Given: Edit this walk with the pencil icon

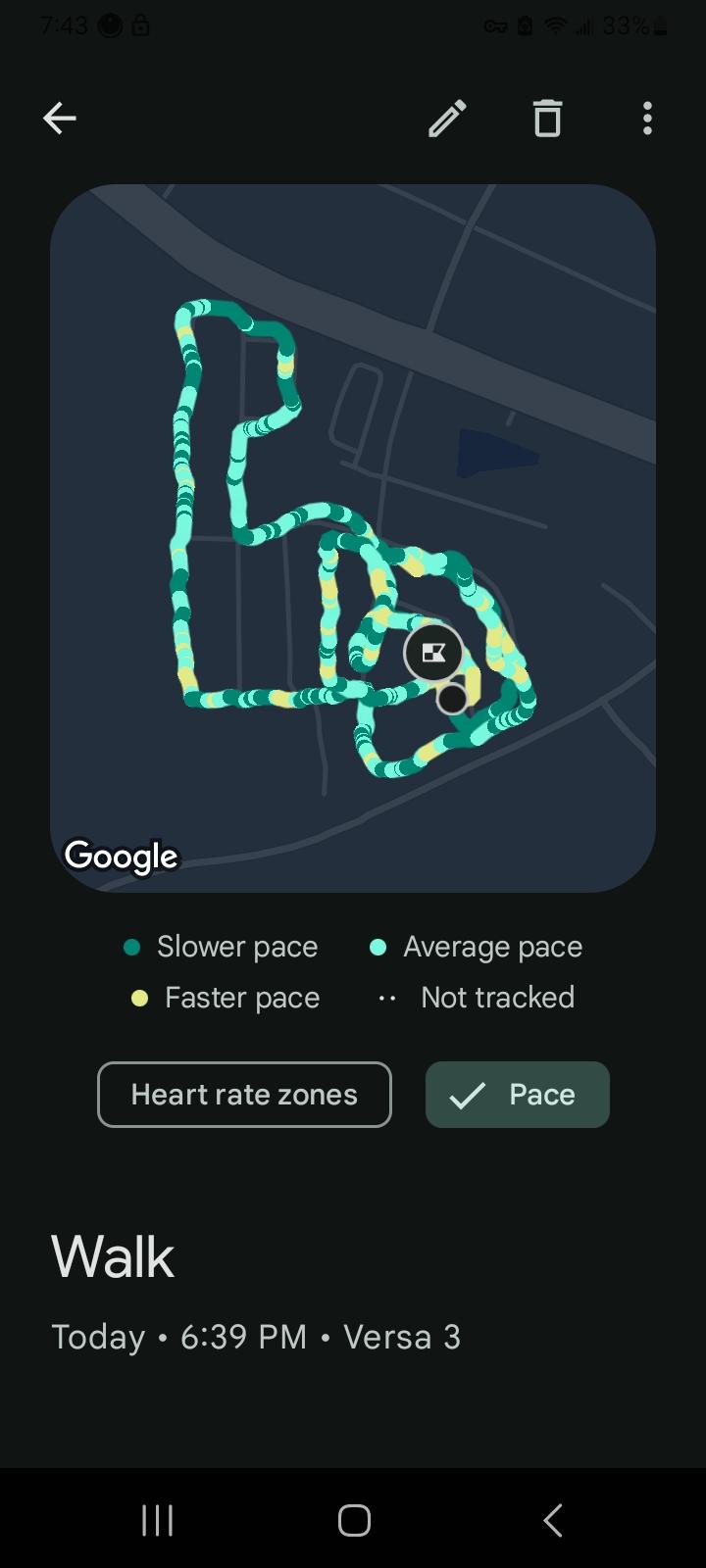Looking at the screenshot, I should coord(447,119).
